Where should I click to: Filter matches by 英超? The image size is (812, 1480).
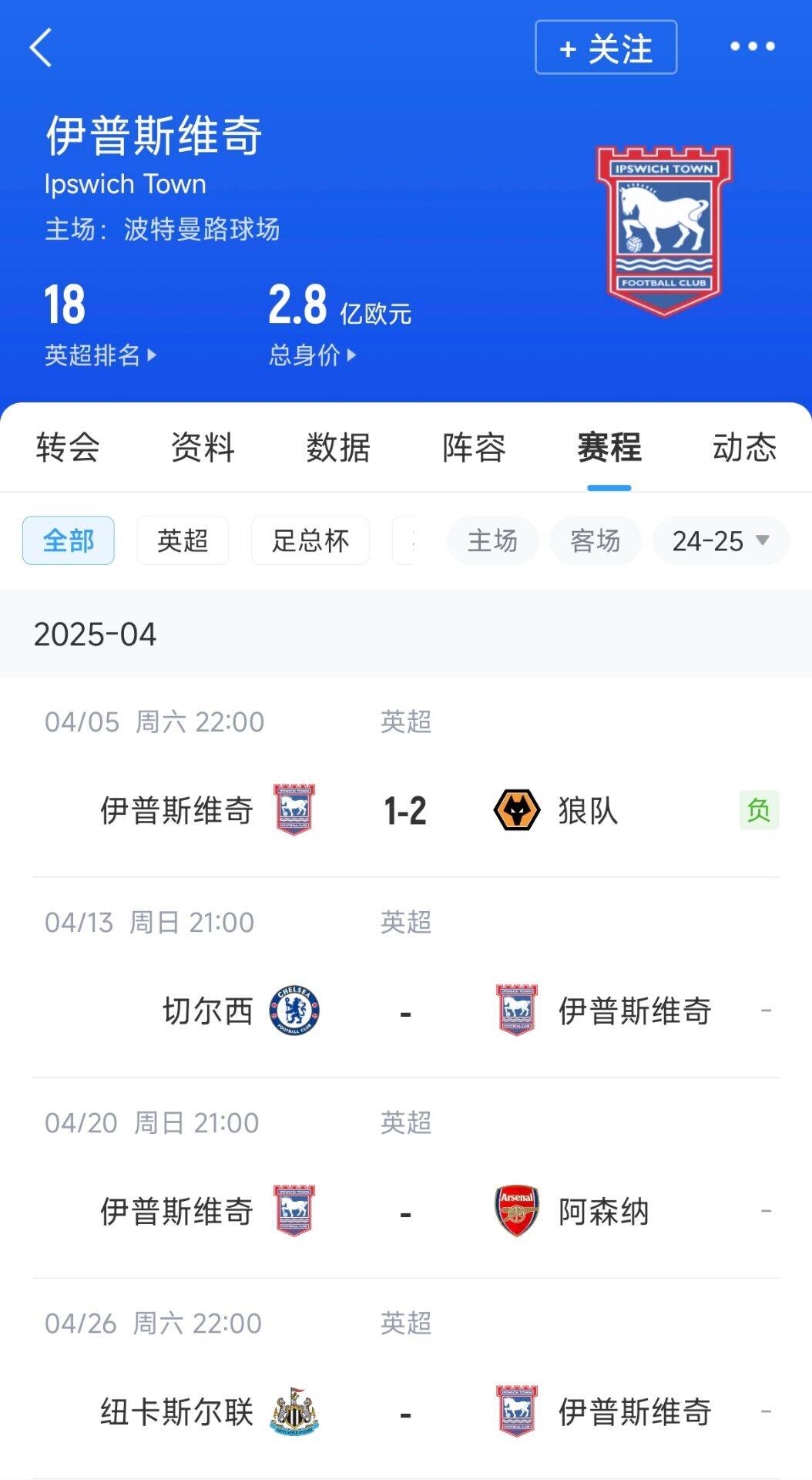pos(183,540)
